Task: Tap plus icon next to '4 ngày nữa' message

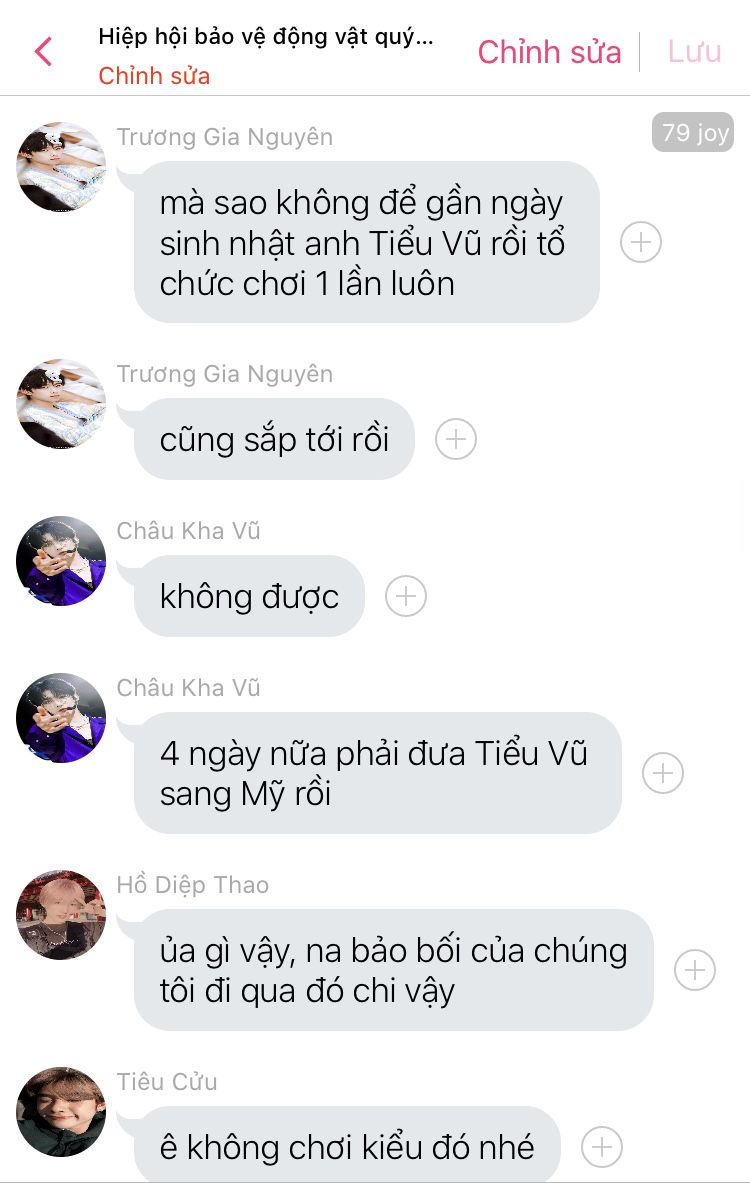Action: point(663,773)
